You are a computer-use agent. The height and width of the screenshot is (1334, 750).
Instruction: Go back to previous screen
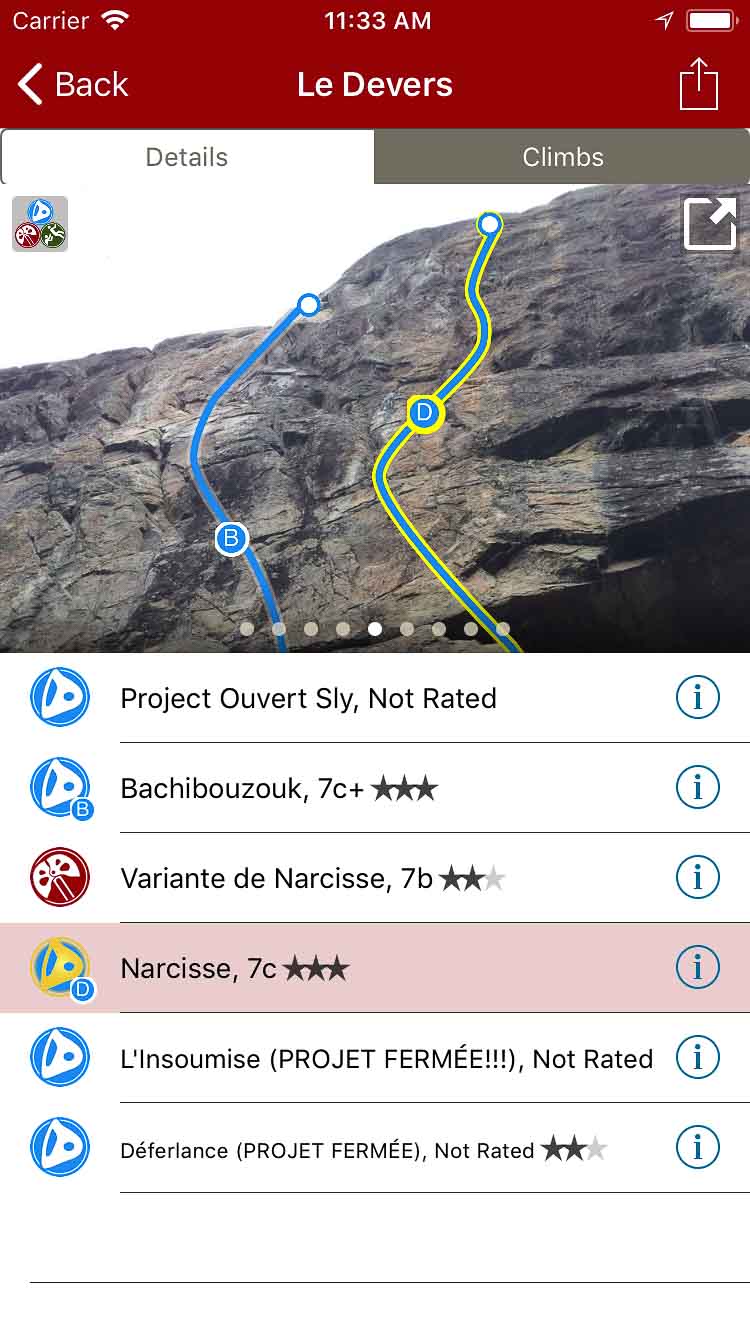[74, 85]
